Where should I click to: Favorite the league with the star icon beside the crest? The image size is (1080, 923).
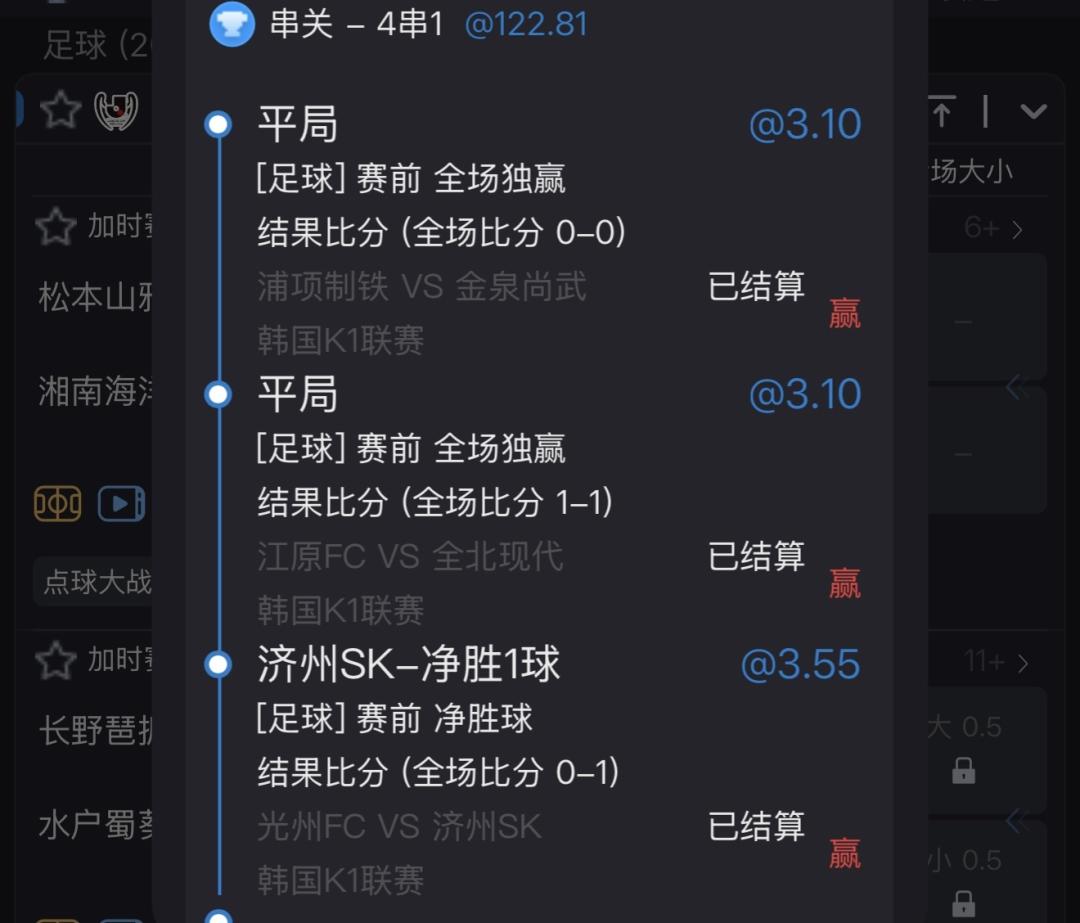[x=61, y=110]
